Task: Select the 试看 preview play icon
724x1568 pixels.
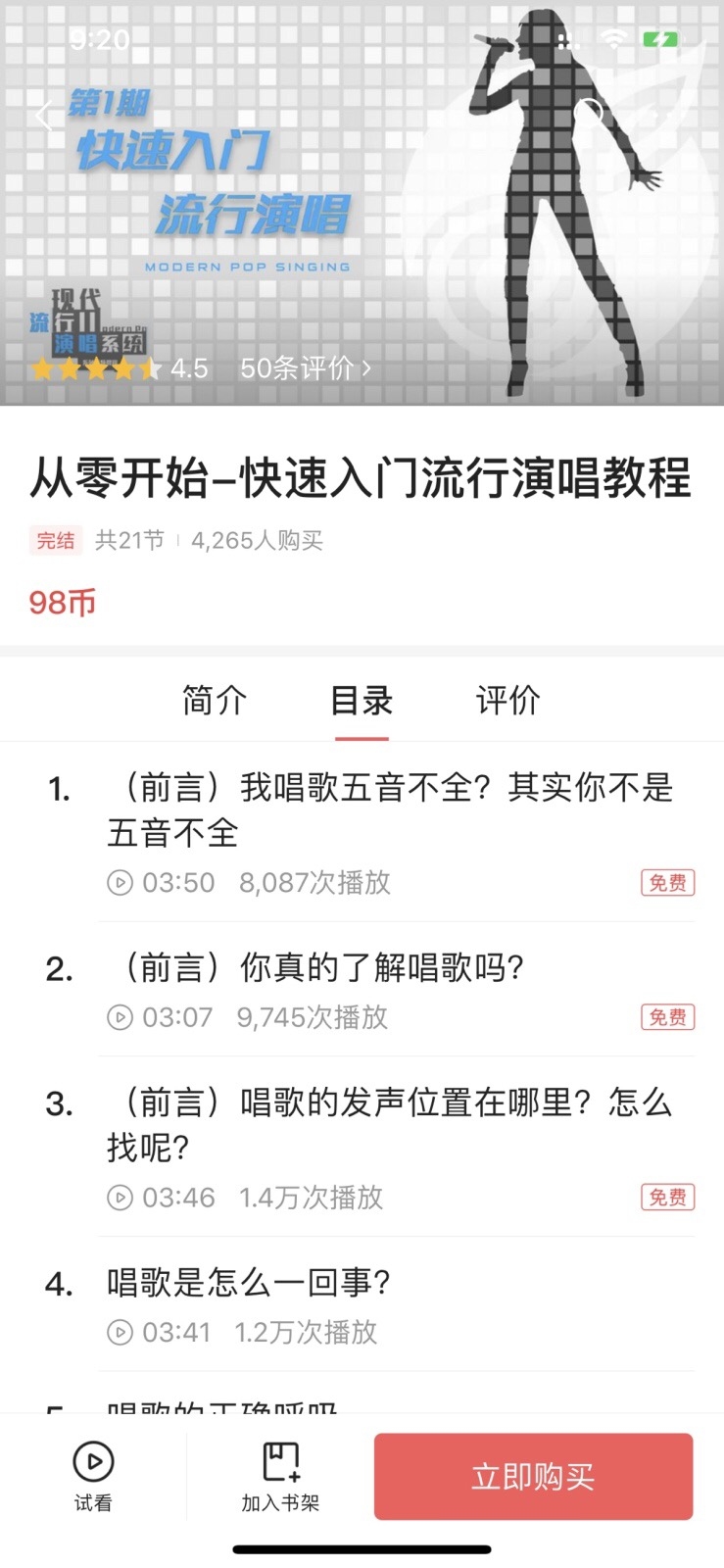Action: click(92, 1460)
